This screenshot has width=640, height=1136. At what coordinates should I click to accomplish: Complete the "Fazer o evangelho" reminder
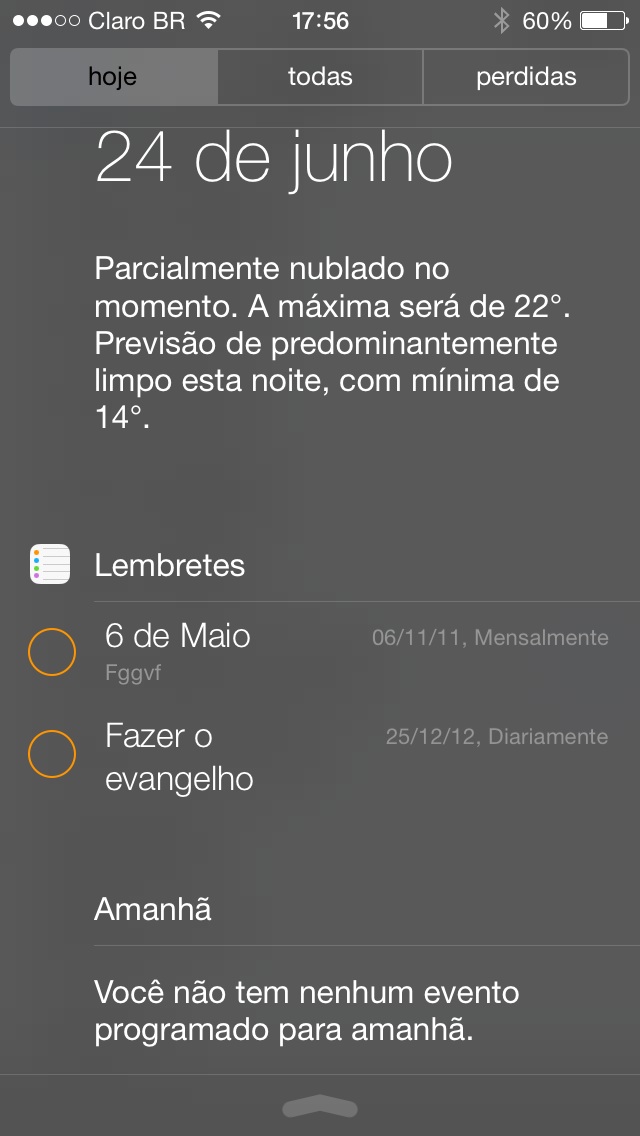coord(52,754)
